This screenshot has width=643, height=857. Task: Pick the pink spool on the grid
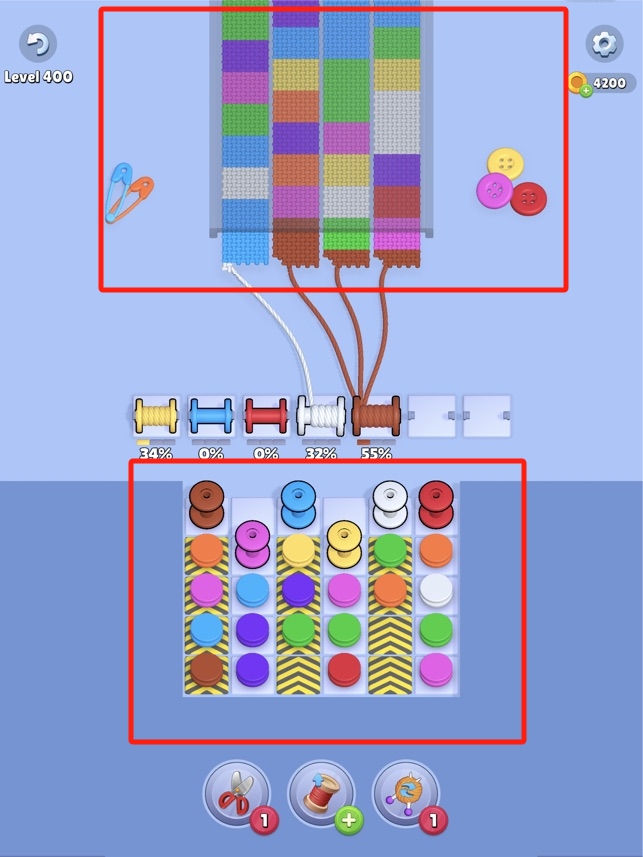point(253,544)
